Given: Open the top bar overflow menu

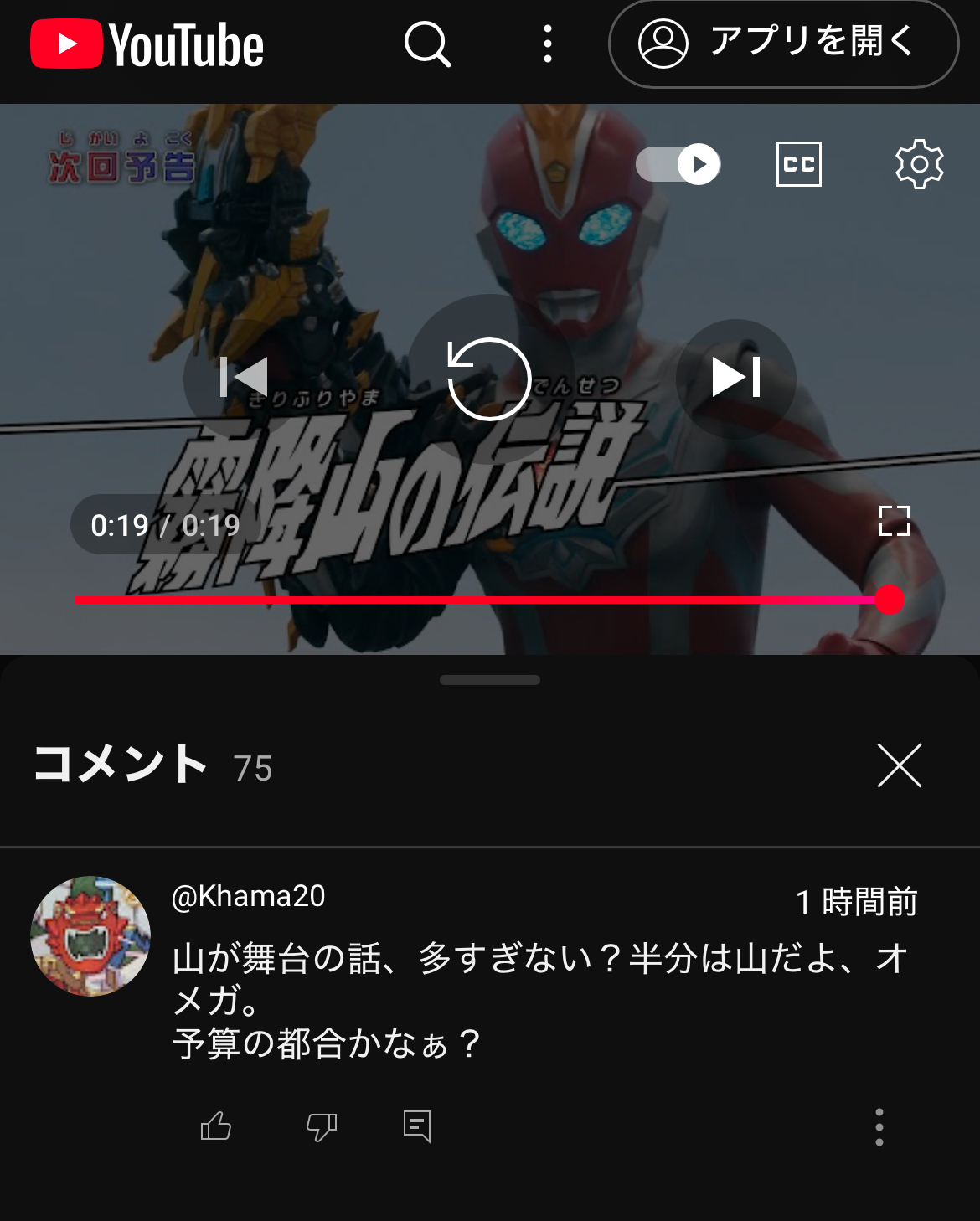Looking at the screenshot, I should coord(548,44).
